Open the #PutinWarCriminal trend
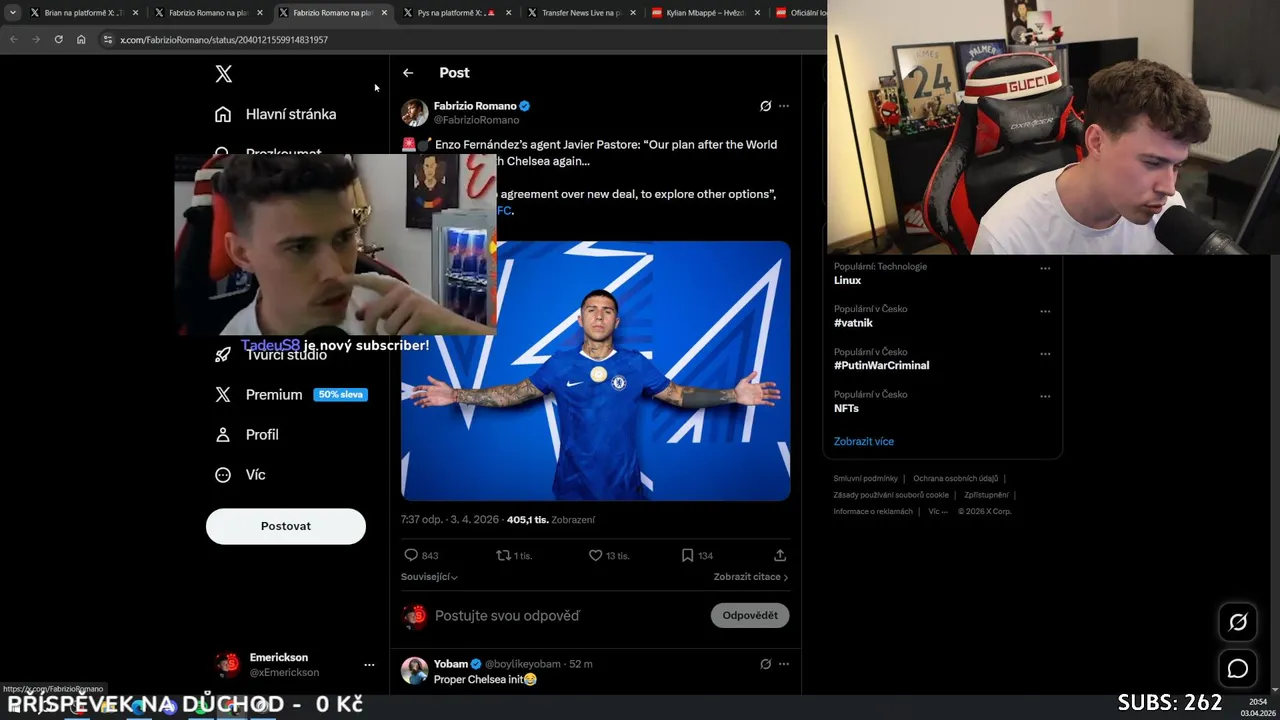1280x720 pixels. [881, 366]
